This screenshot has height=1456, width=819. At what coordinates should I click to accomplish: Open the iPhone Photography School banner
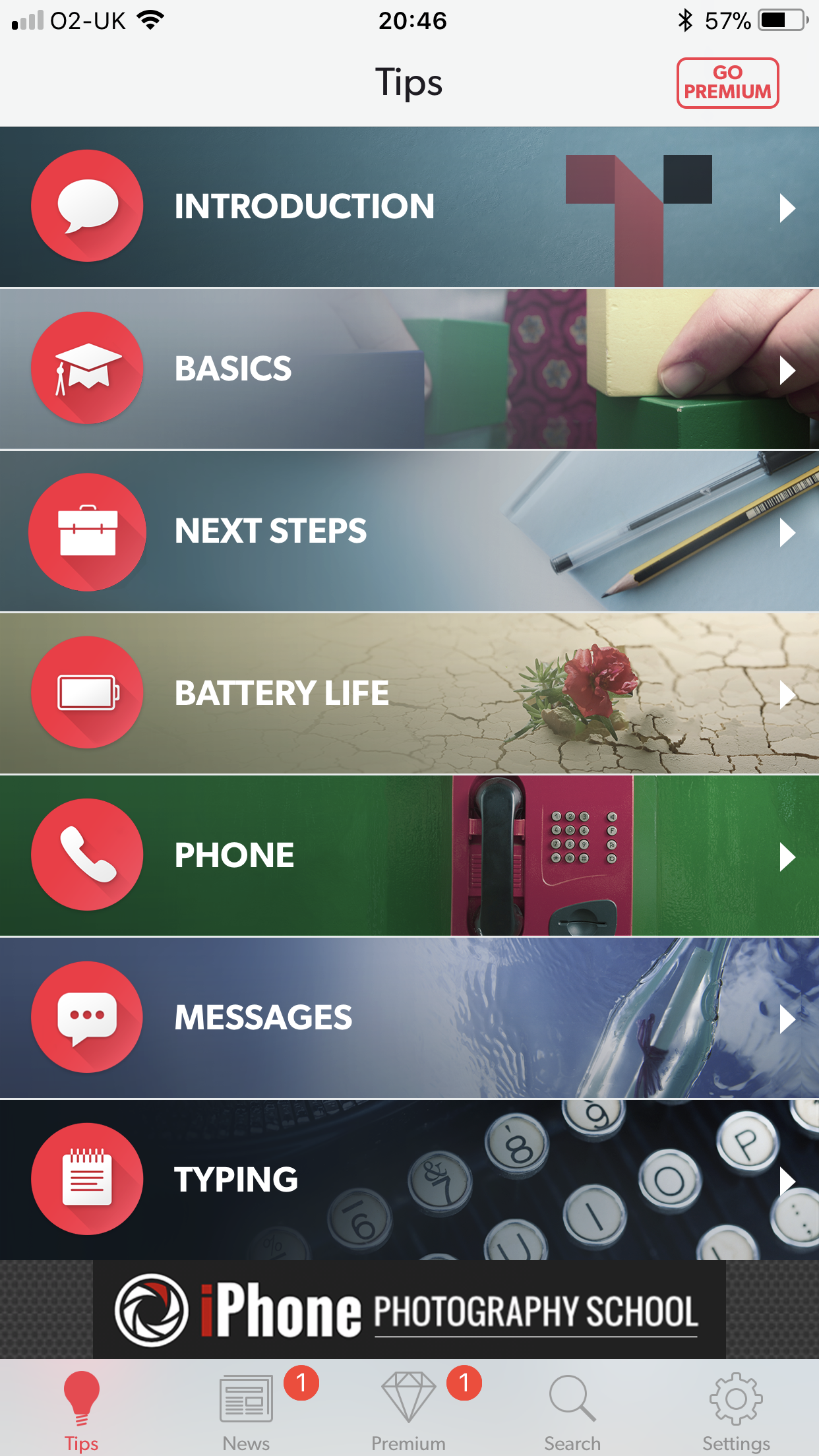click(409, 1310)
